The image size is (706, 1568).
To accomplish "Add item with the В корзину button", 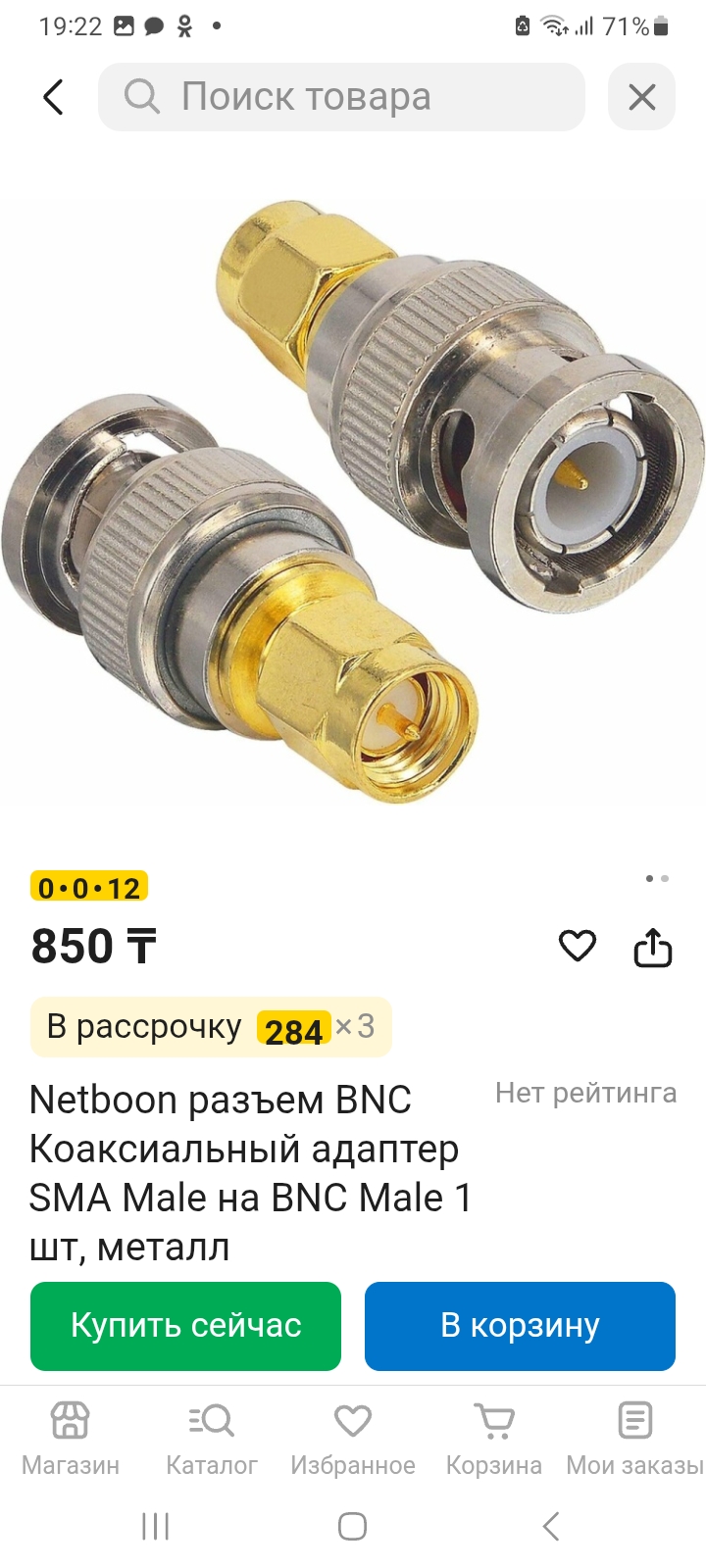I will 520,1326.
